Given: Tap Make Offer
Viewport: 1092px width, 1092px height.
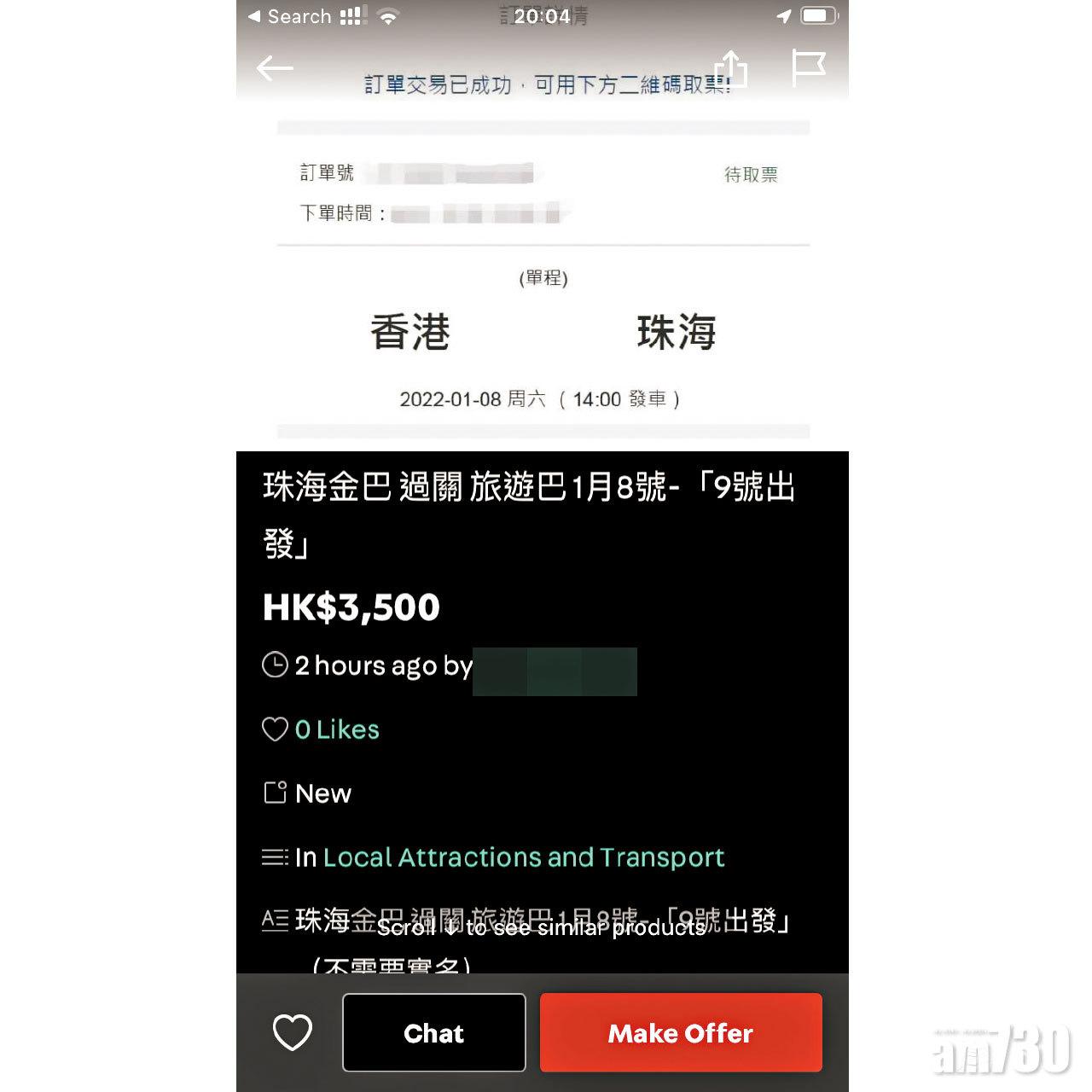Looking at the screenshot, I should [x=681, y=1033].
